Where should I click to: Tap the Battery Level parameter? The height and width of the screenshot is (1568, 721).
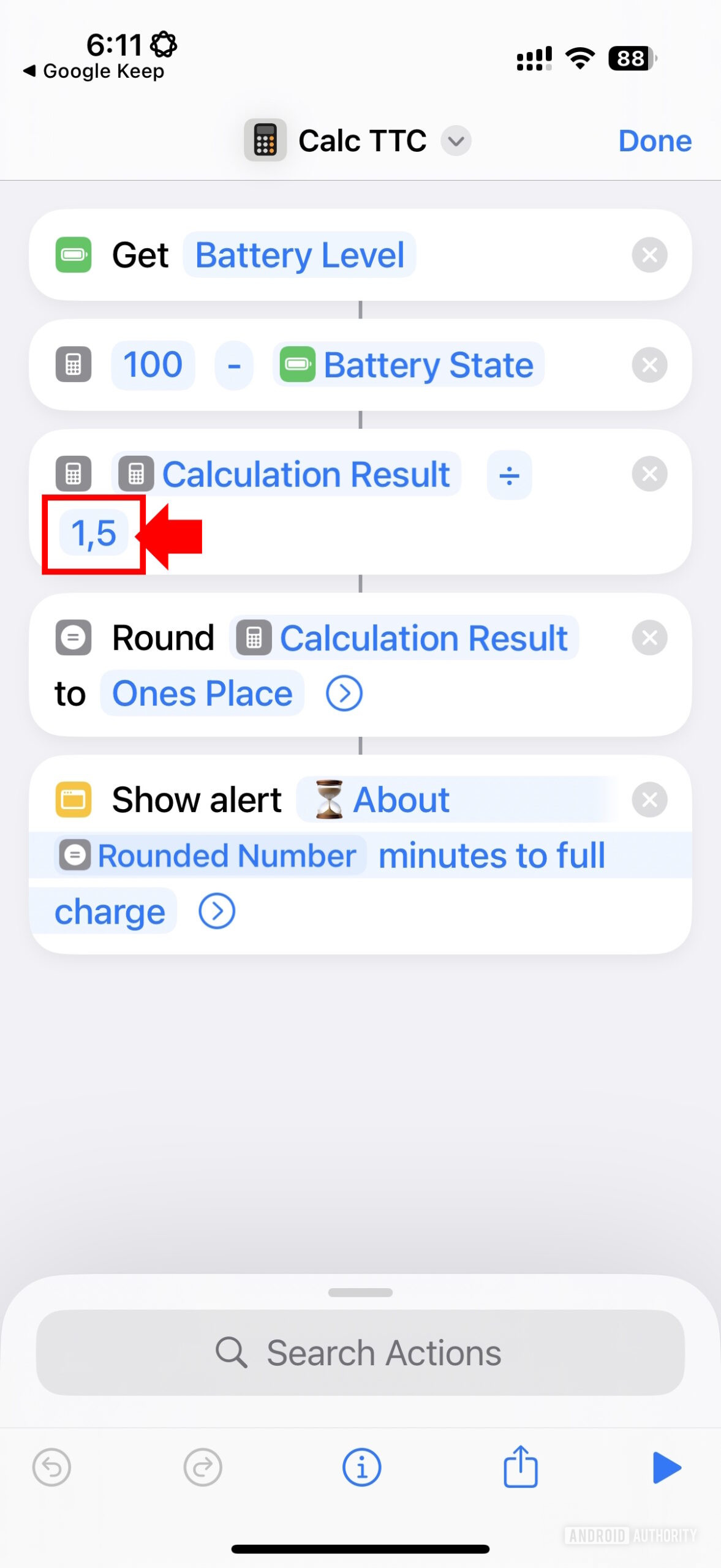[x=300, y=255]
